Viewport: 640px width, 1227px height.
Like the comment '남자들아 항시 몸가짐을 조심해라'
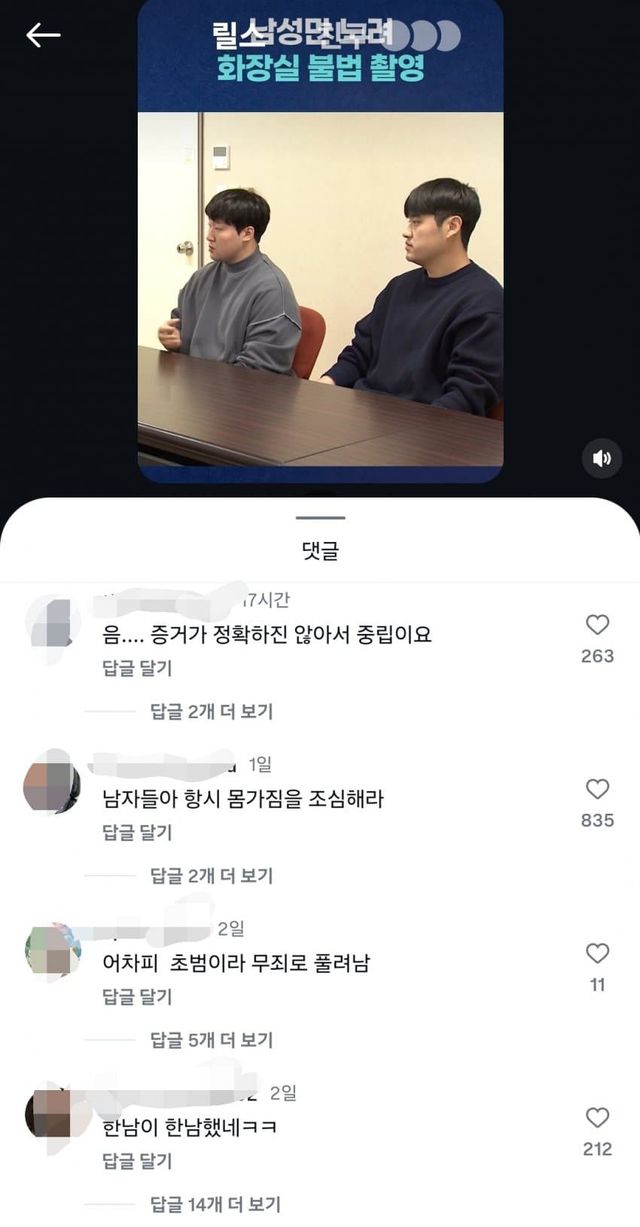click(x=597, y=789)
